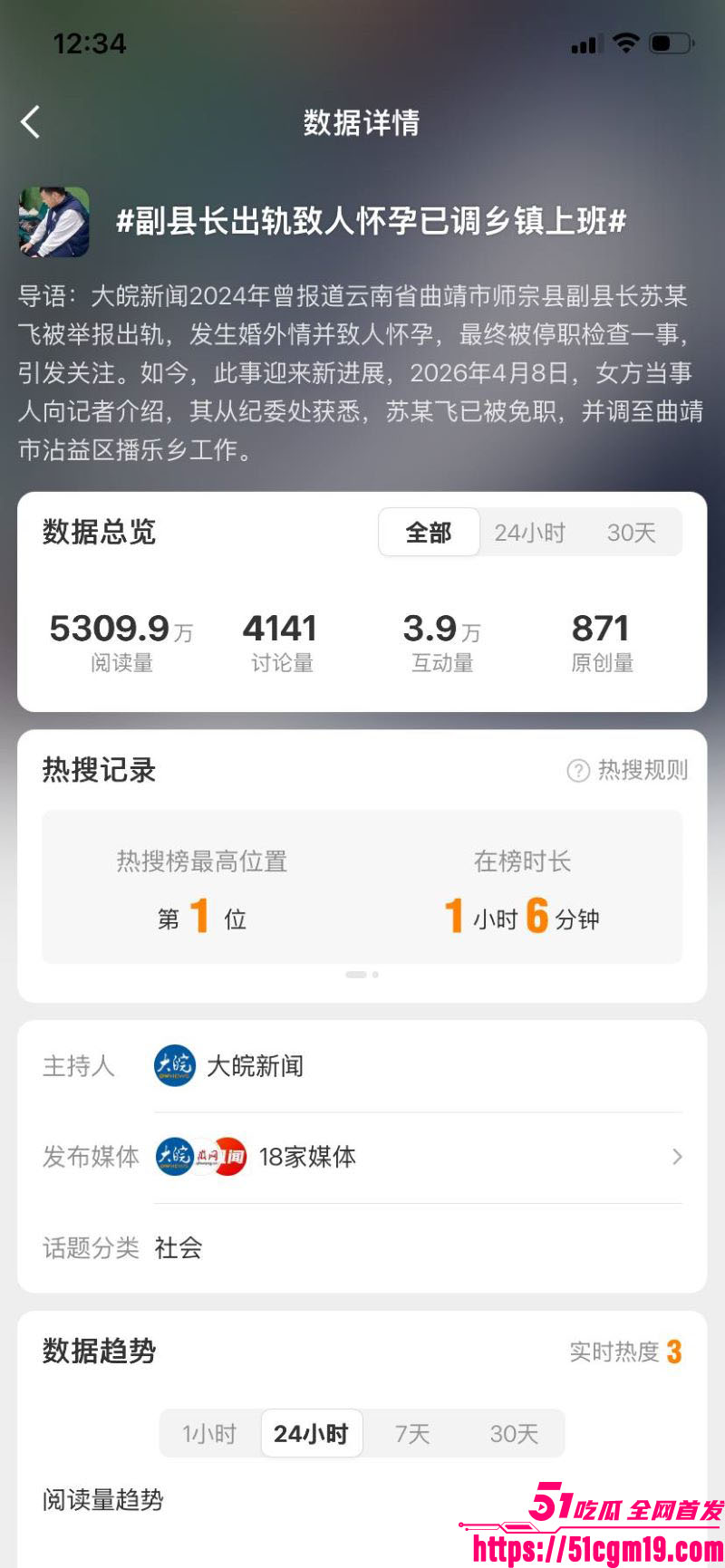Open the chevron next to 发布媒体 row
This screenshot has width=725, height=1568.
pos(675,1157)
